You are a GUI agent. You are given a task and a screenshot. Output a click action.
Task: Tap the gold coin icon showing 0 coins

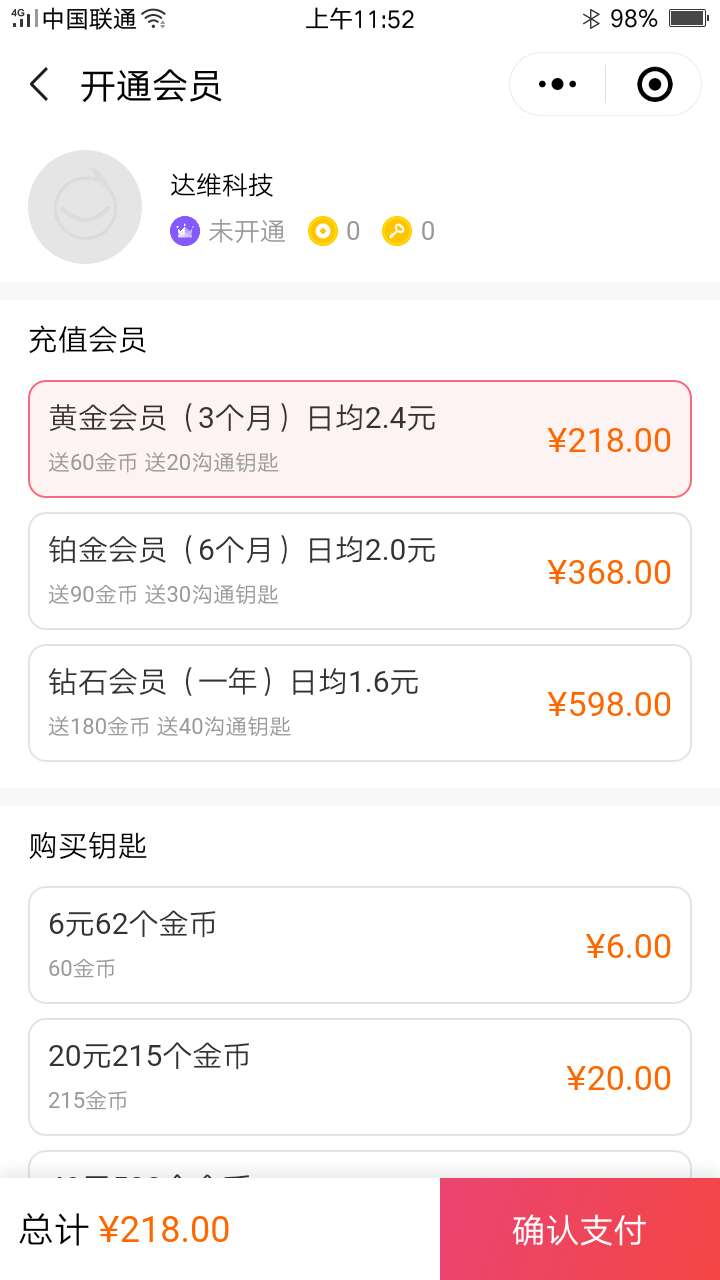322,230
